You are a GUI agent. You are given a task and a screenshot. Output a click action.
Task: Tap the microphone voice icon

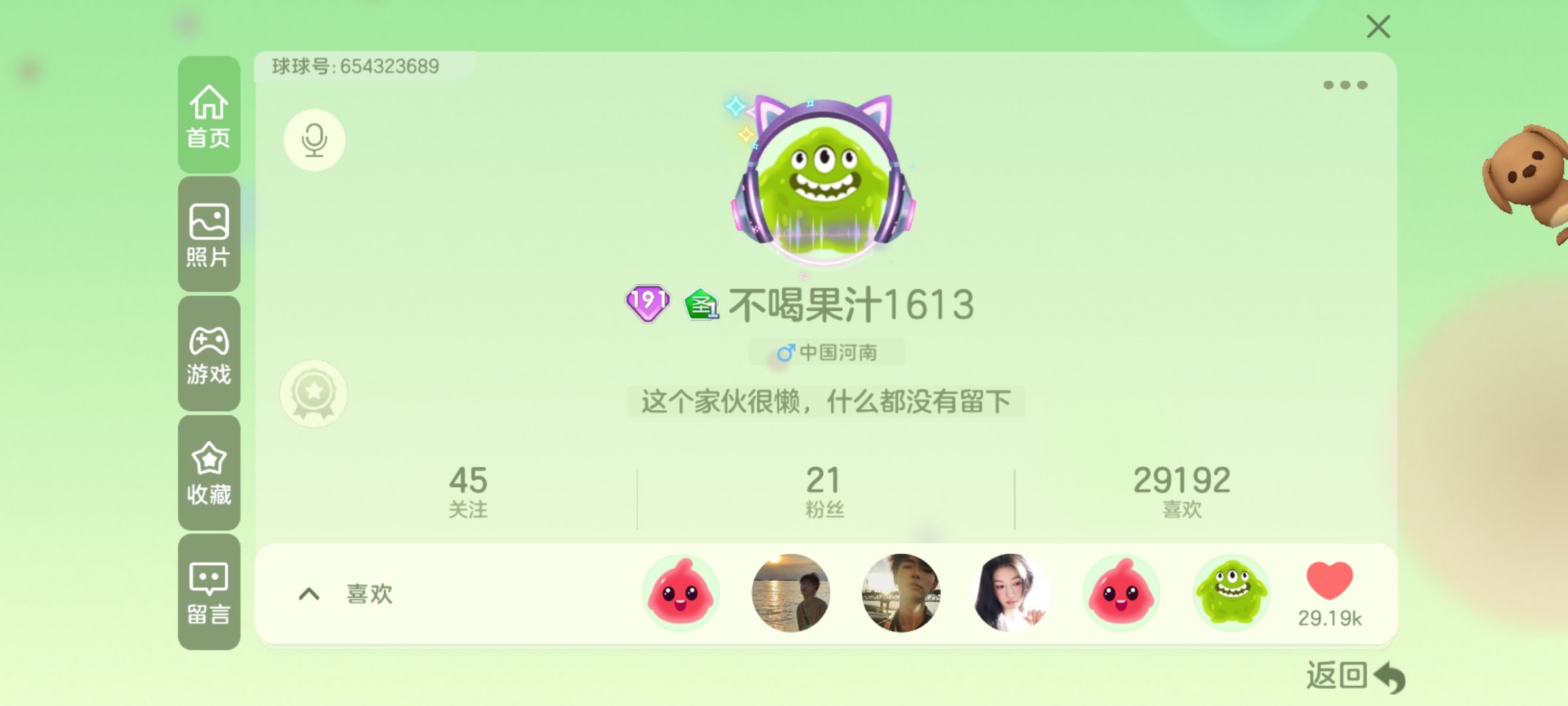(314, 140)
